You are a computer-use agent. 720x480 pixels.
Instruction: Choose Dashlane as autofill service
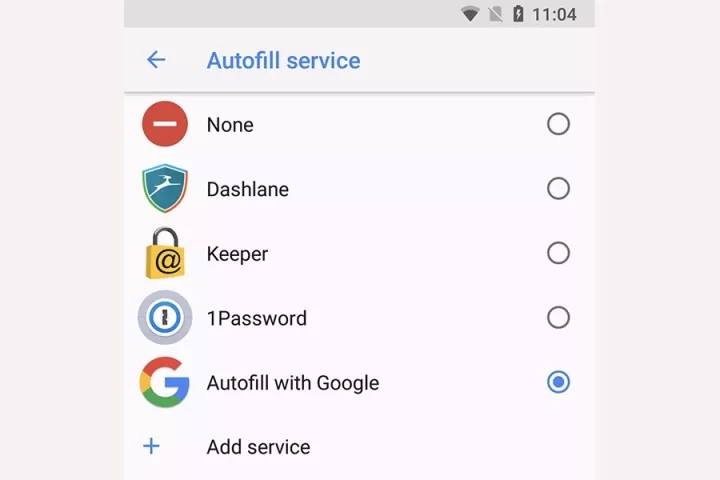(x=558, y=189)
